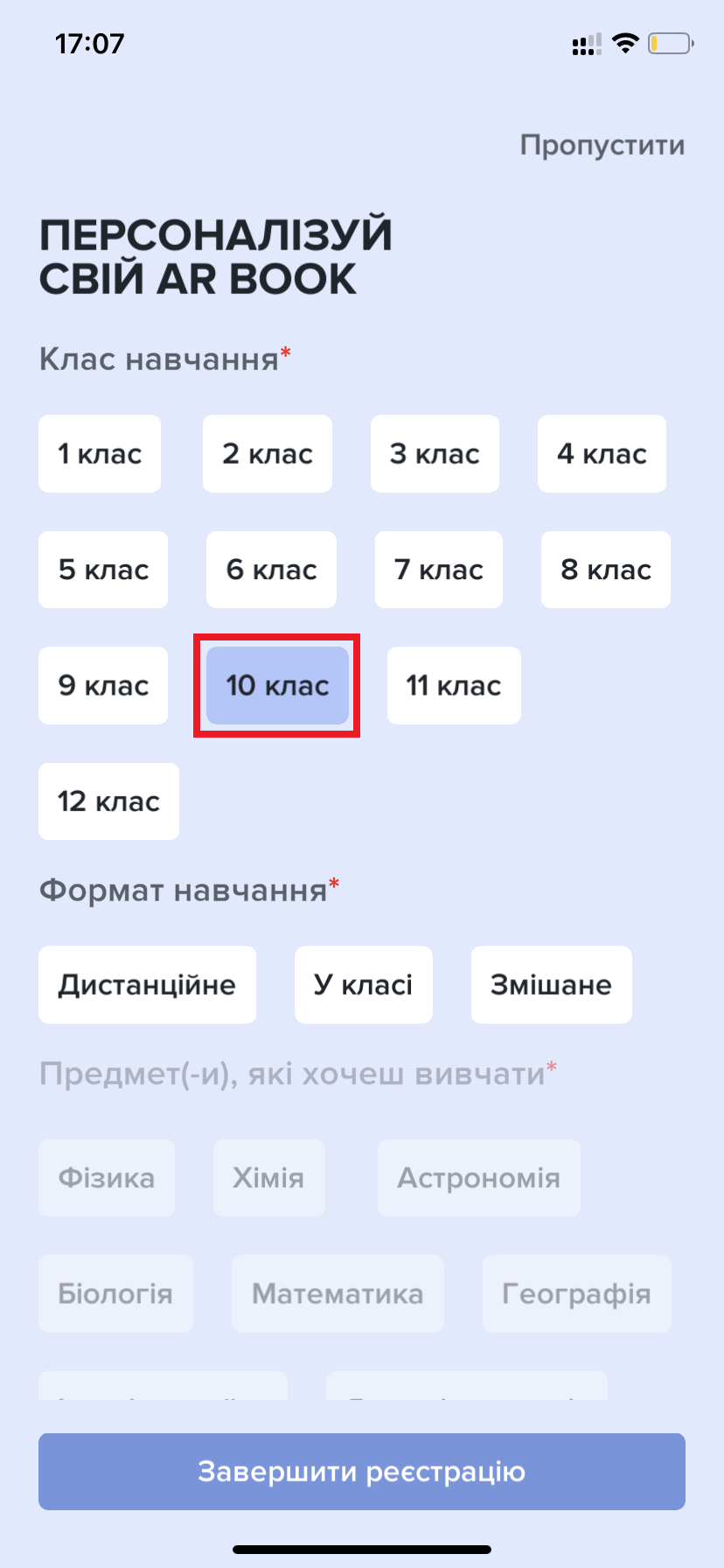Screen dimensions: 724x1568
Task: Pick Змішане learning format
Action: [x=551, y=984]
